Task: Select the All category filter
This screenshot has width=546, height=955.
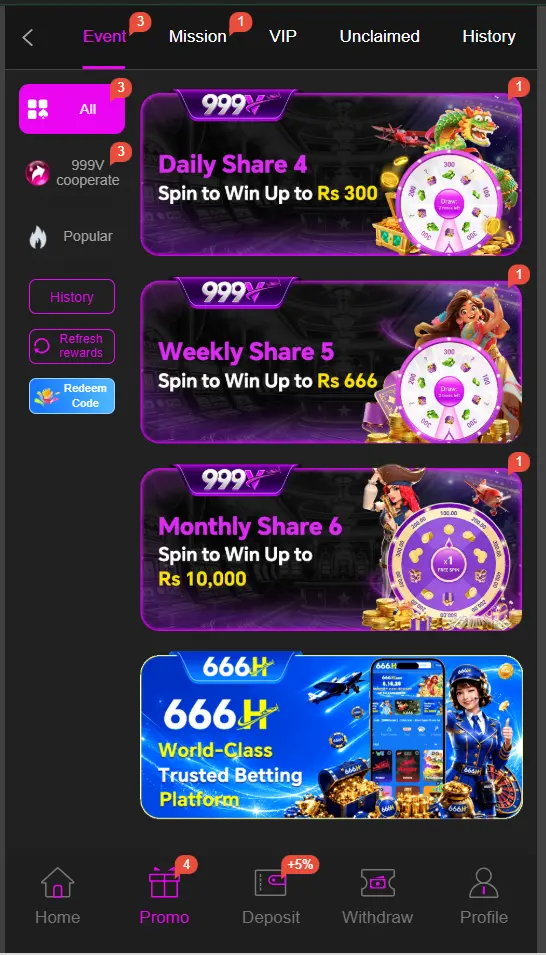Action: tap(72, 109)
